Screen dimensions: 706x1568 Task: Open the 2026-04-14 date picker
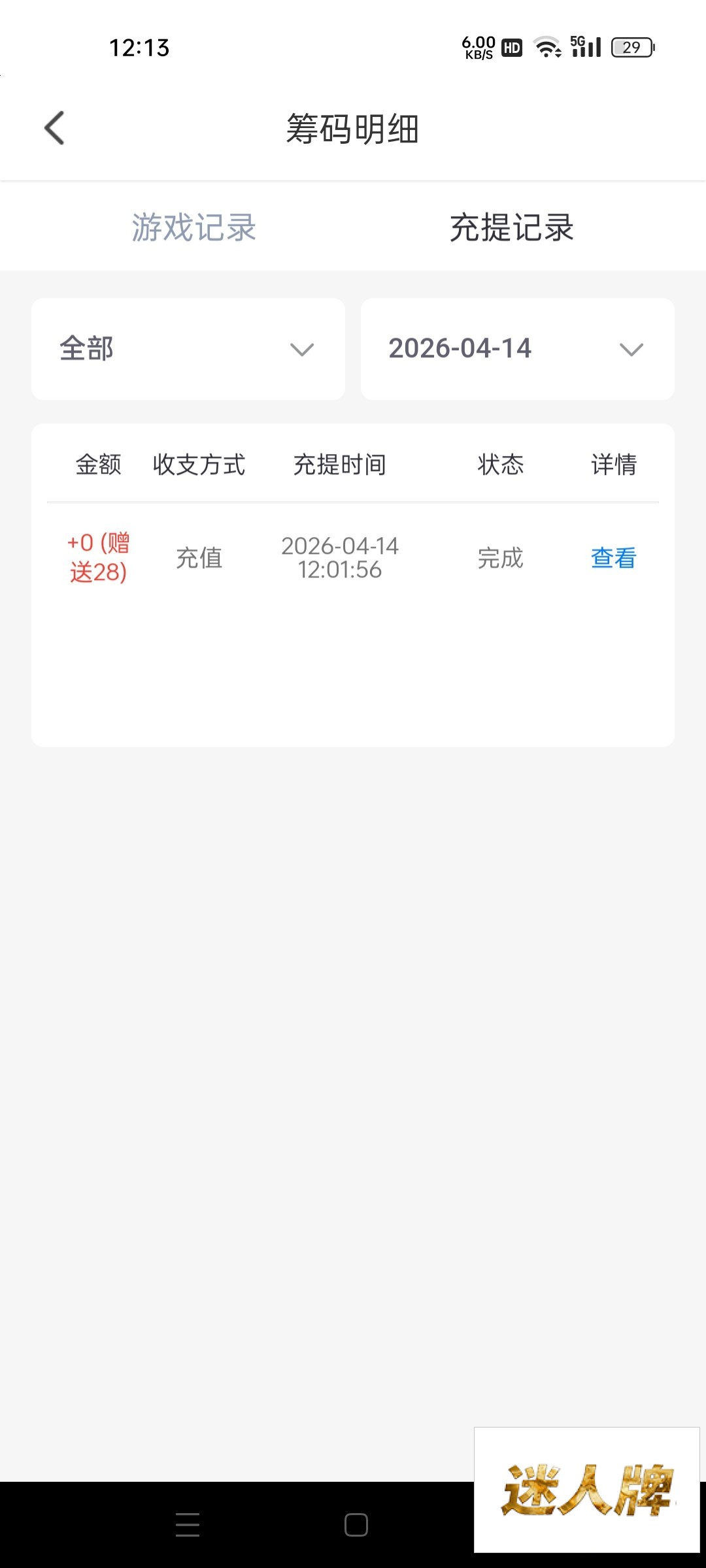517,349
